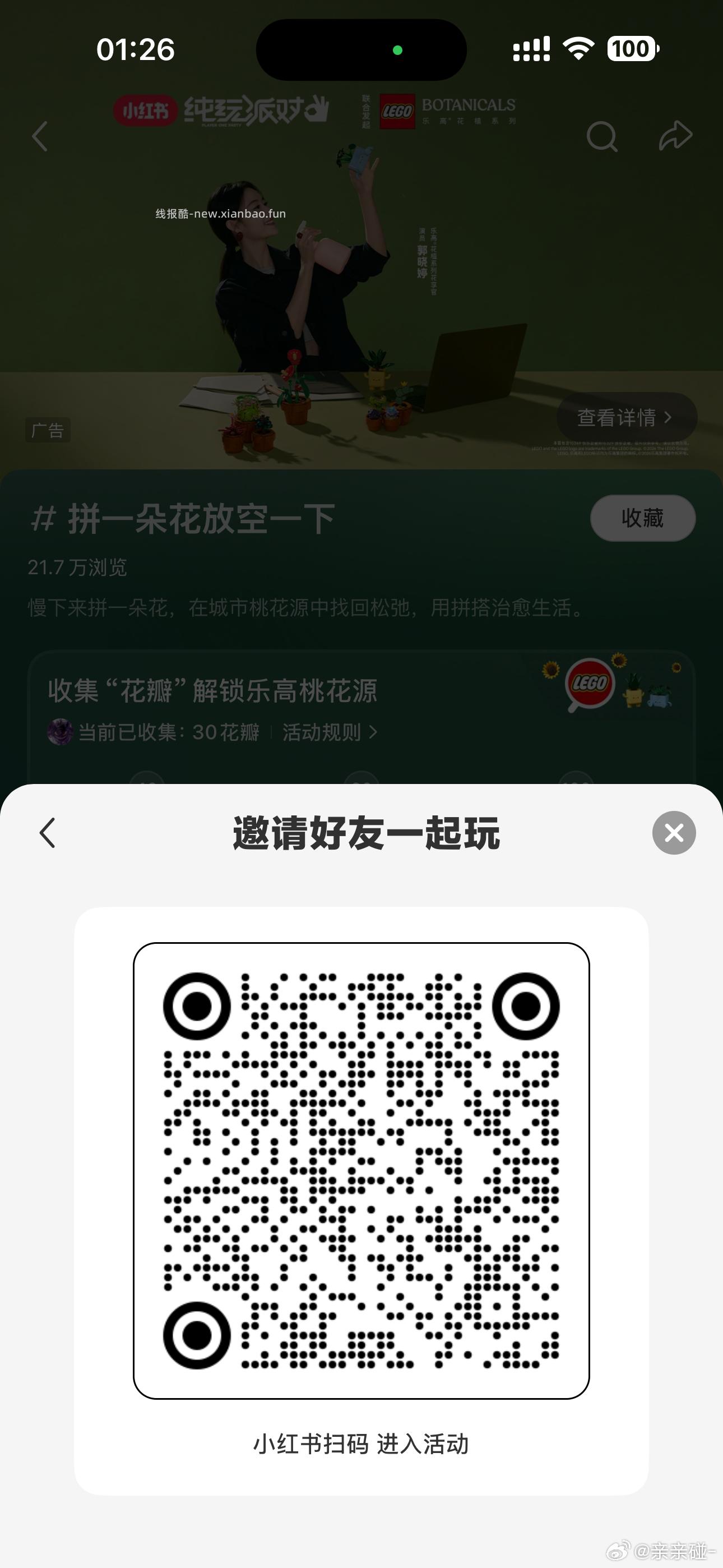Tap the search icon near the top right
The image size is (723, 1568).
click(x=601, y=137)
